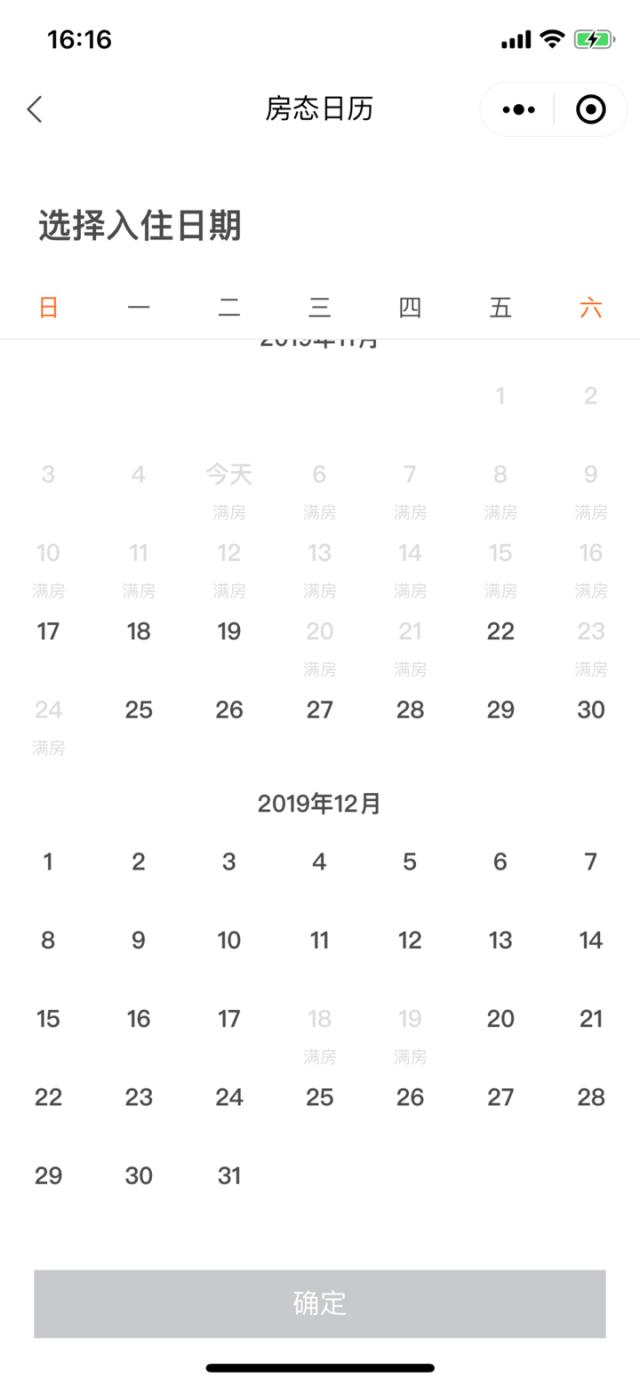The image size is (640, 1386).
Task: Choose November 28 as the check-in date
Action: click(x=410, y=710)
